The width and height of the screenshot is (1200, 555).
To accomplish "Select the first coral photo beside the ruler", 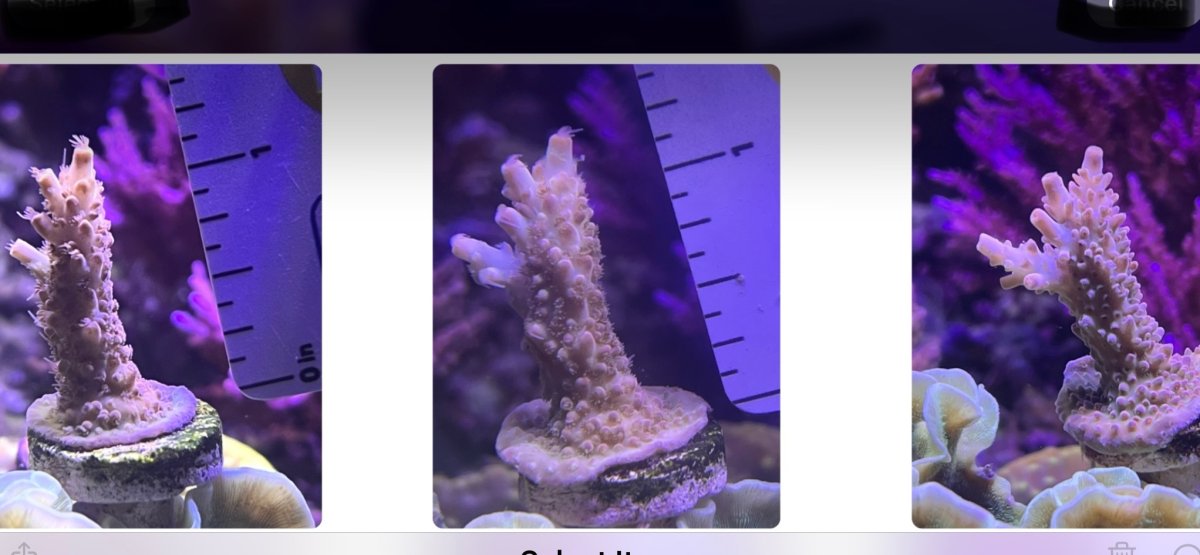I will pos(160,295).
